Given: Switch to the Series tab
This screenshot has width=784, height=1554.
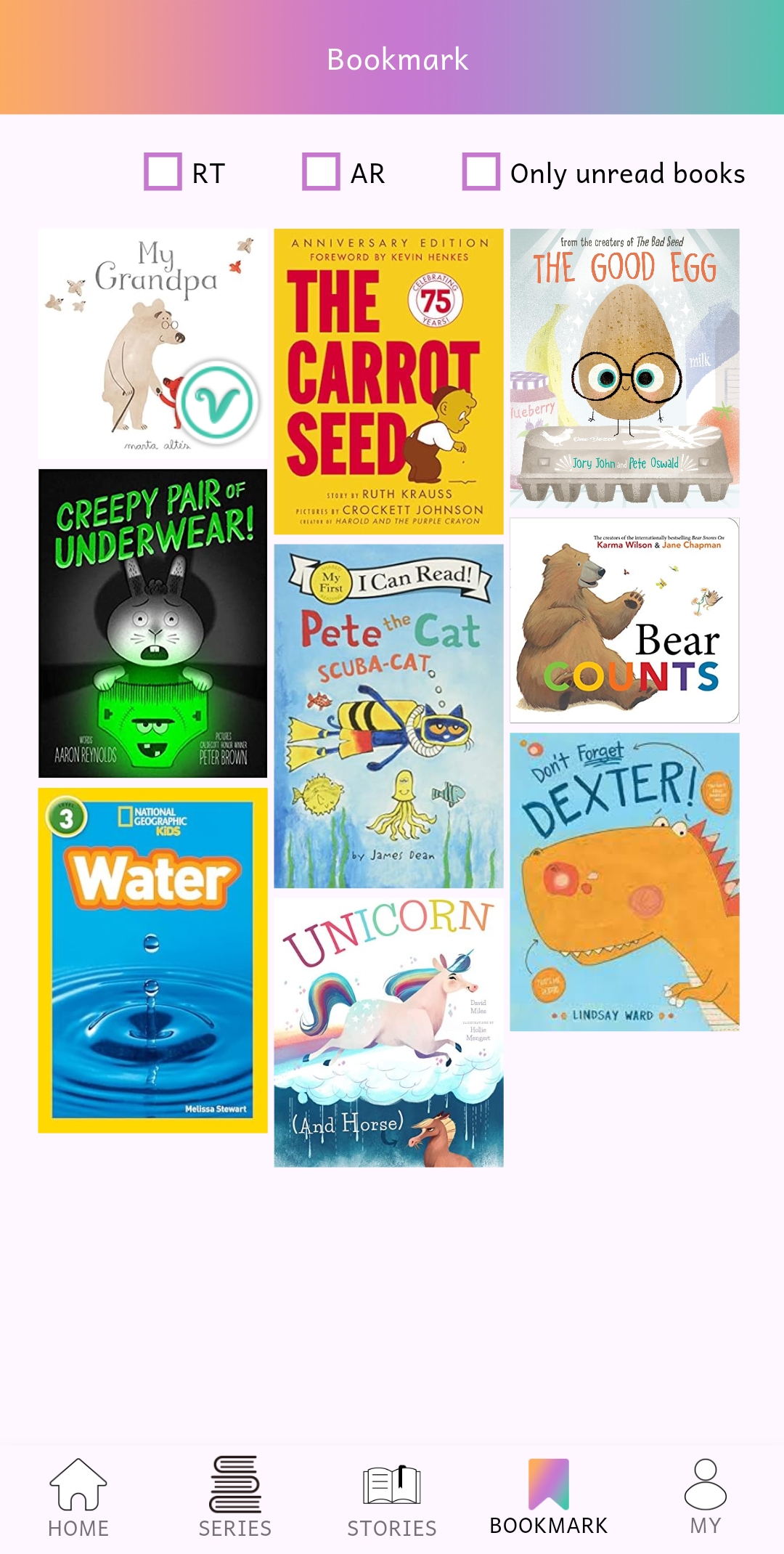Looking at the screenshot, I should tap(235, 1497).
